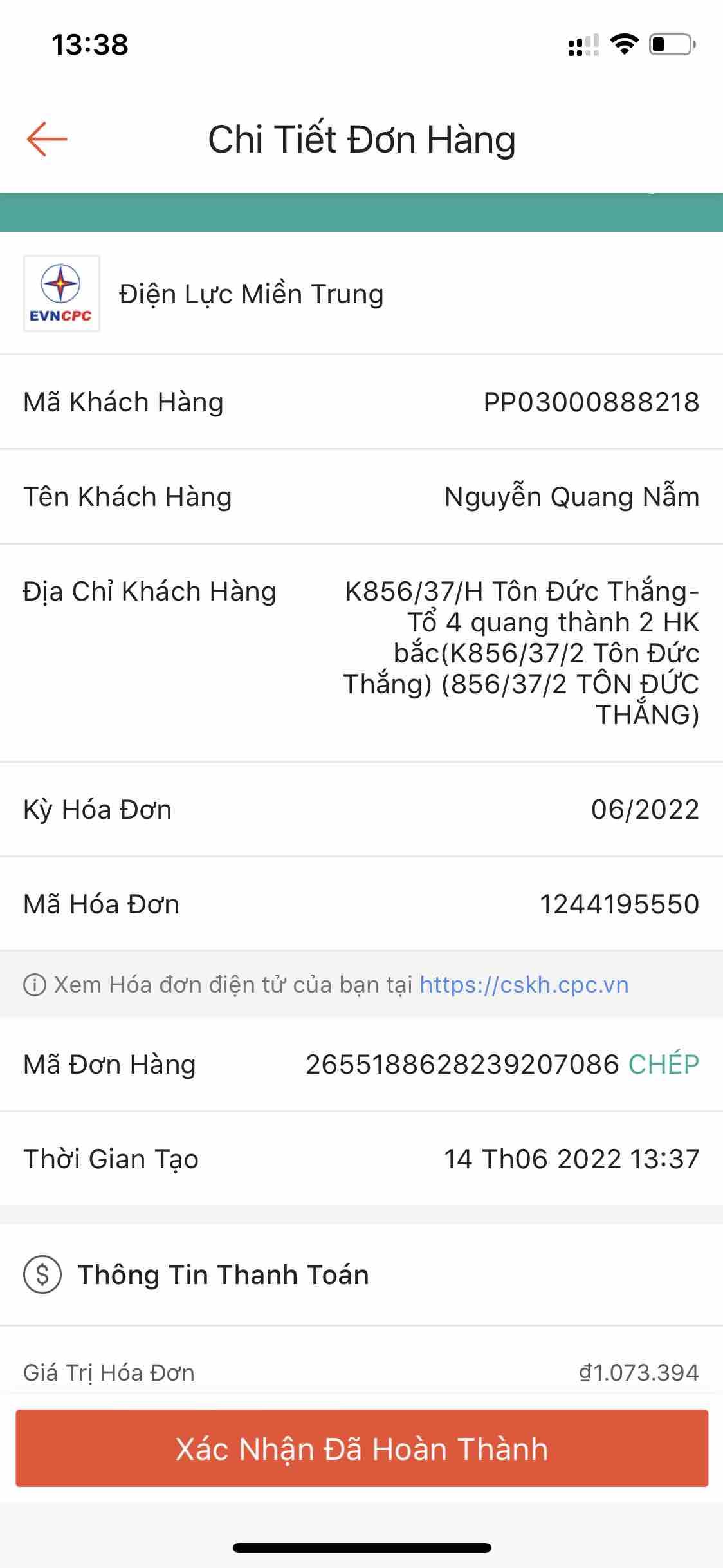Image resolution: width=723 pixels, height=1568 pixels.
Task: Go back using the orange arrow
Action: click(47, 139)
